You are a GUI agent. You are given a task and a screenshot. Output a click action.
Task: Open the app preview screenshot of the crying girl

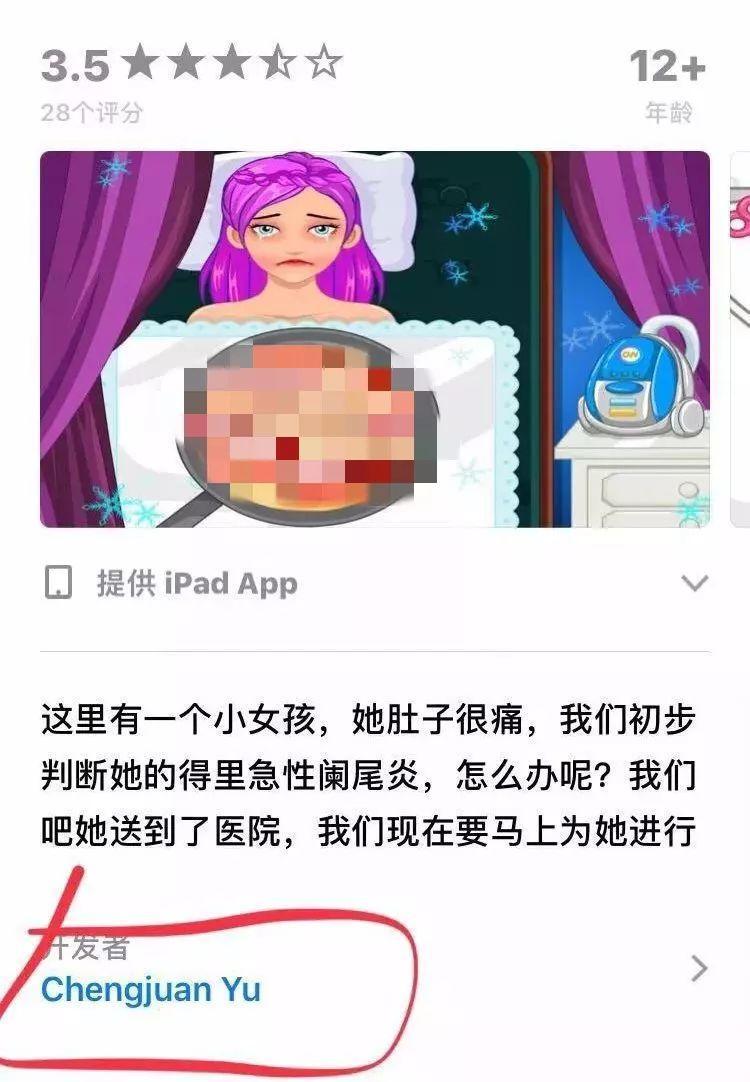[374, 338]
